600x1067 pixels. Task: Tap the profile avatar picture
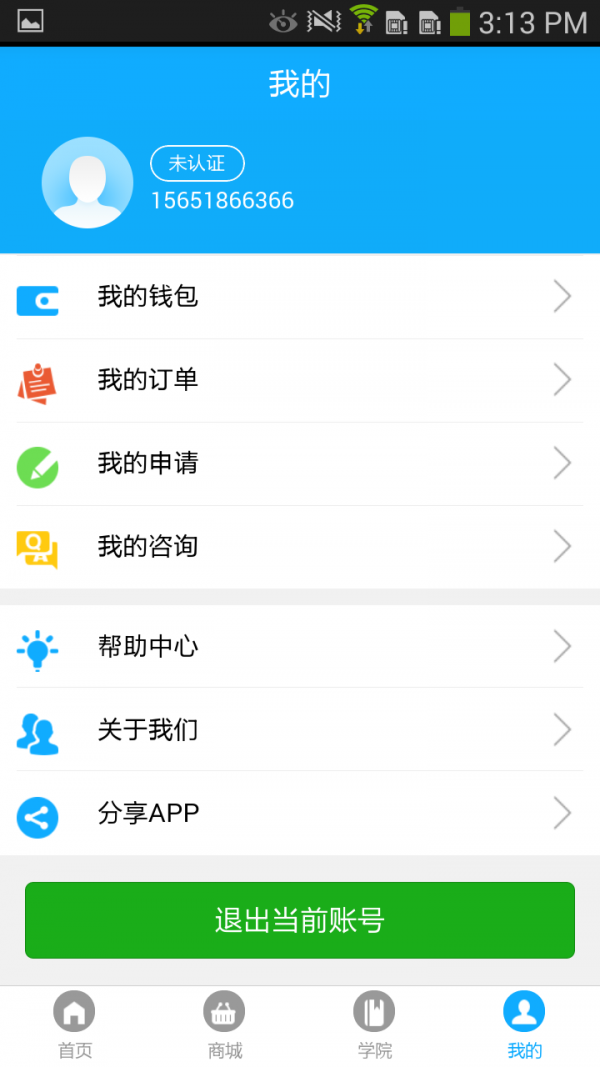click(x=87, y=182)
